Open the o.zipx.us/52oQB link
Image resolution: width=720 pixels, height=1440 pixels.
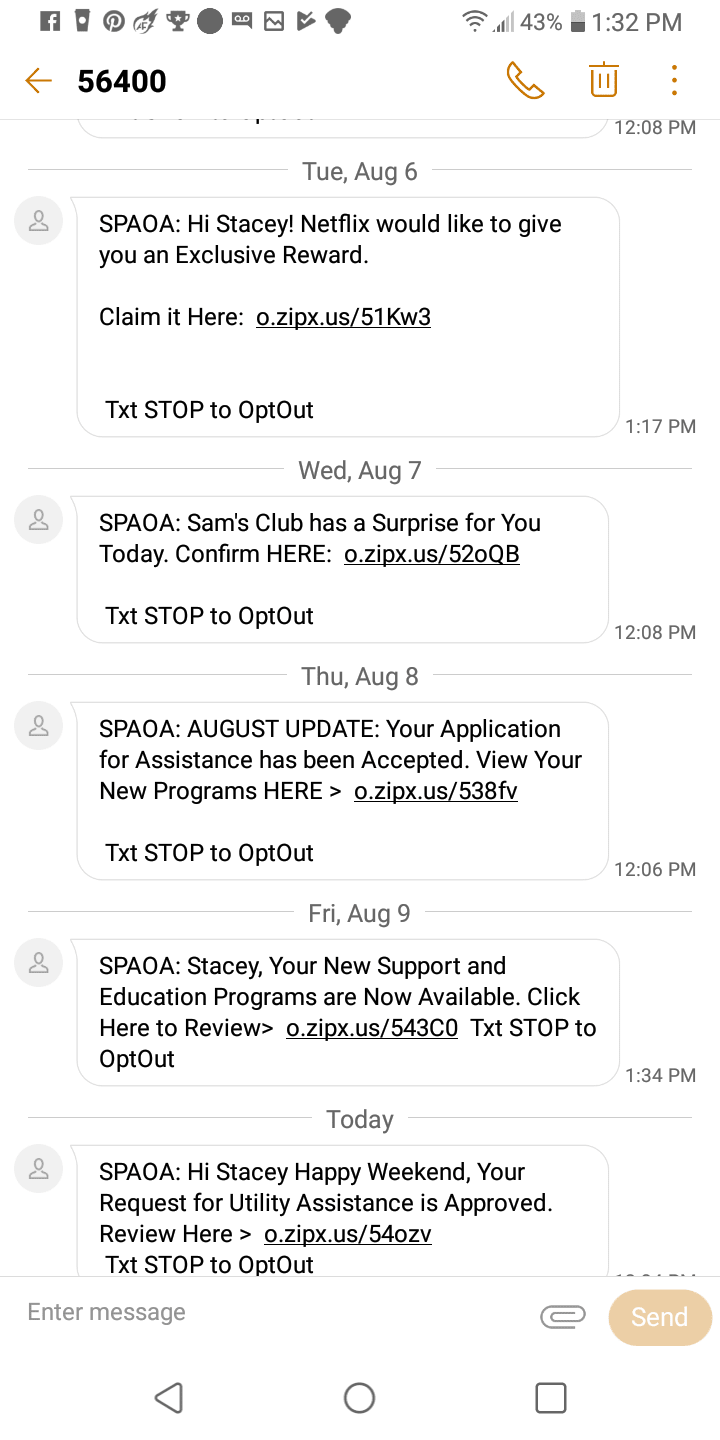(431, 554)
